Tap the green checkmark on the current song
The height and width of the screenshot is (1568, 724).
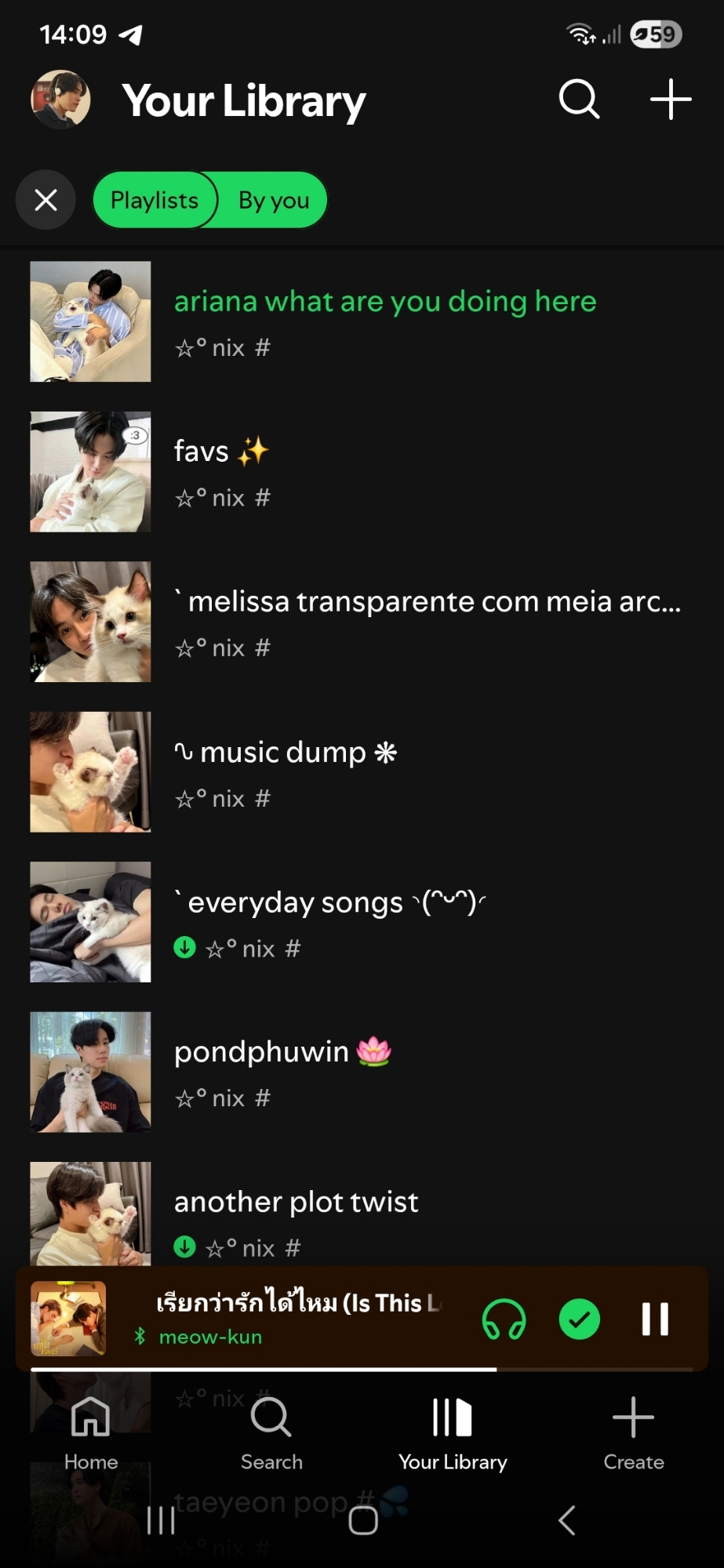pos(579,1319)
